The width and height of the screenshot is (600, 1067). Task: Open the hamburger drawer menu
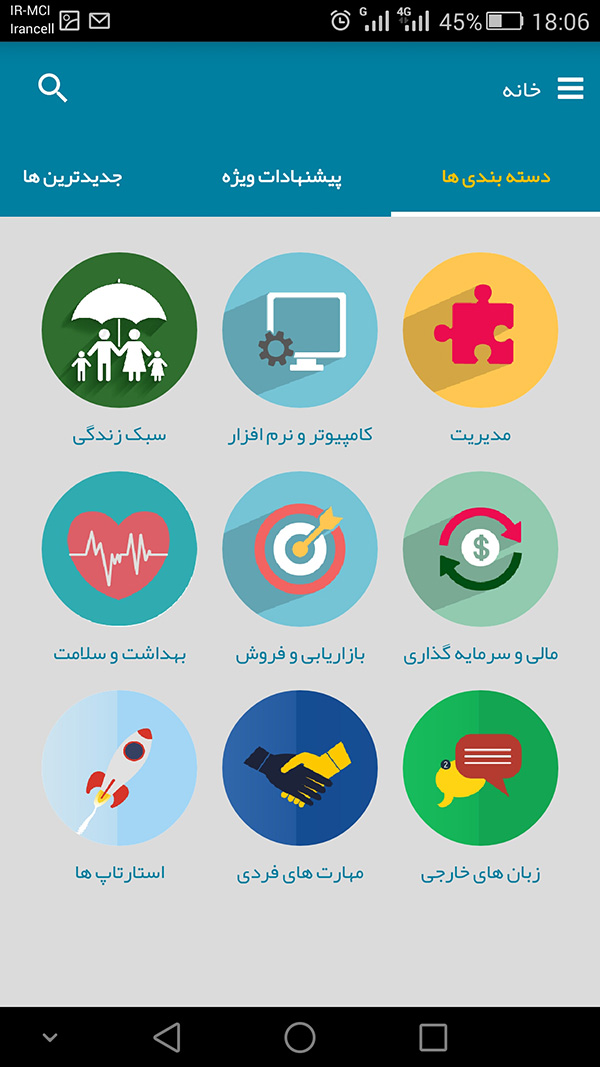[570, 88]
